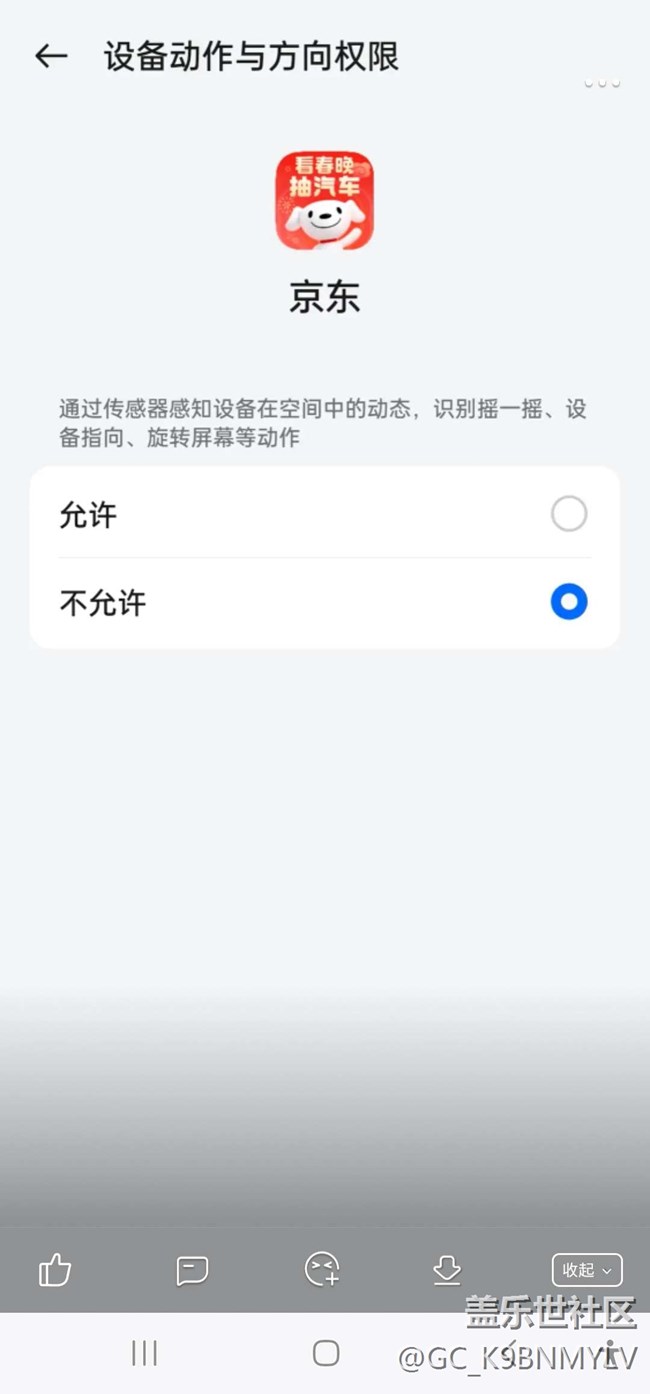Tap the system home button

coord(326,1353)
